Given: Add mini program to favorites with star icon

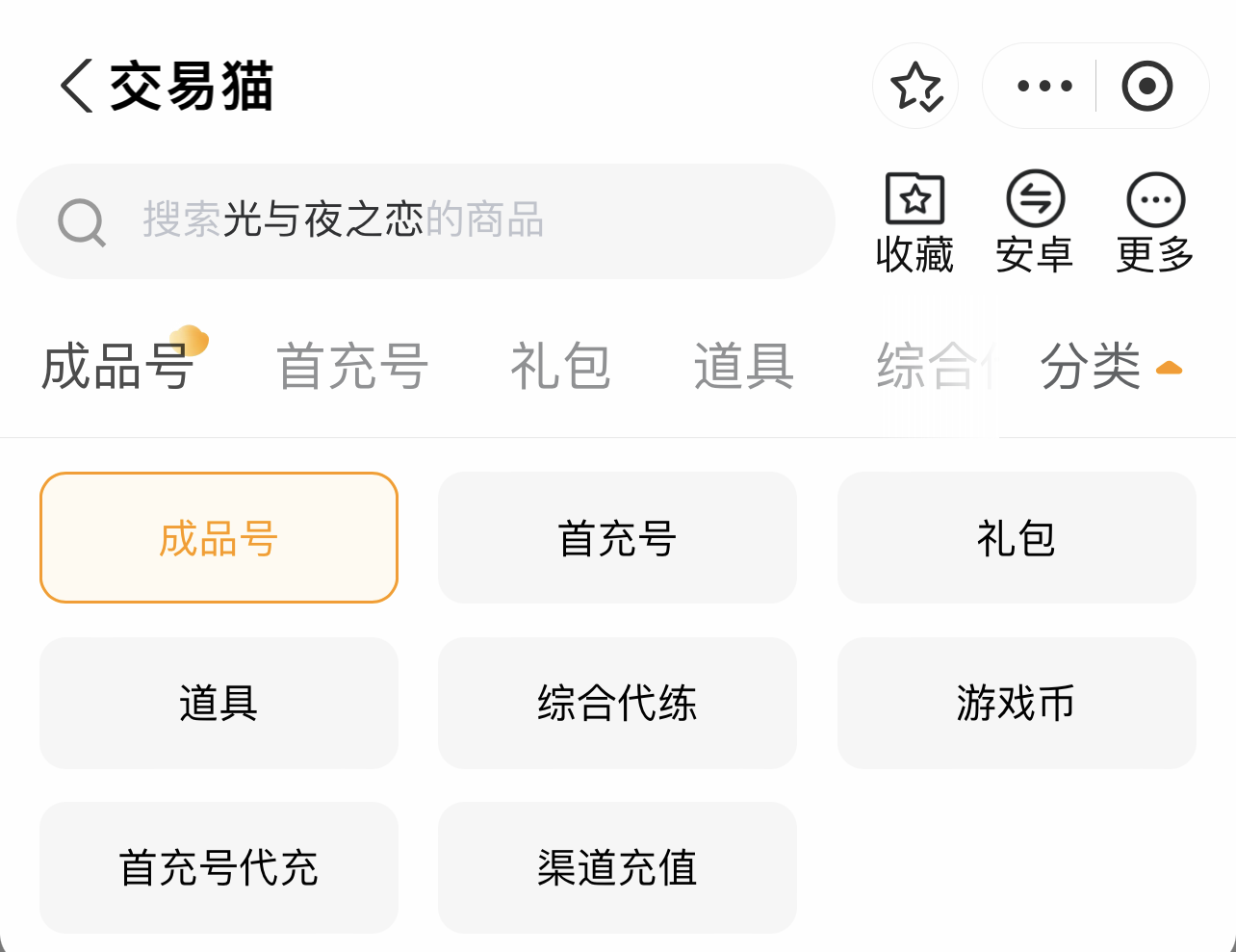Looking at the screenshot, I should 914,87.
